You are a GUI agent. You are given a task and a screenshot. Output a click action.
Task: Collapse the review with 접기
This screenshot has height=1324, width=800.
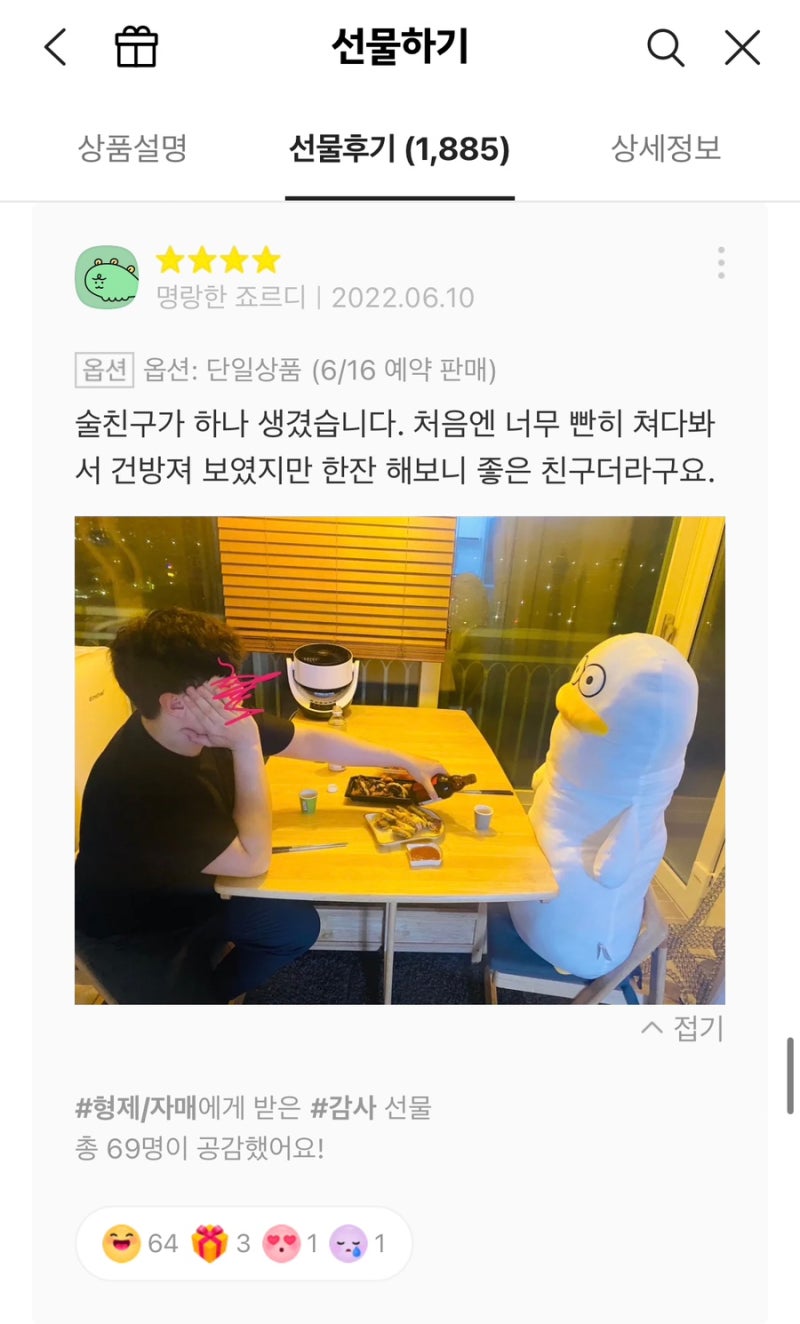coord(682,1029)
